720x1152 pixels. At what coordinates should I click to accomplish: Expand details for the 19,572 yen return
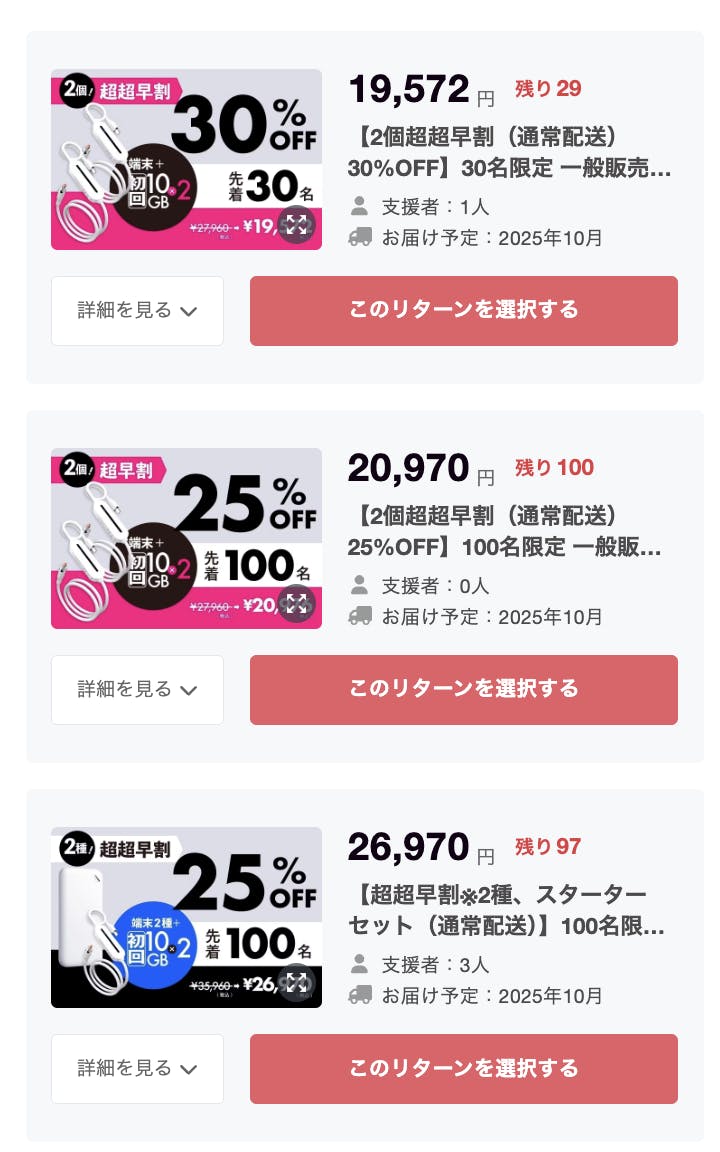137,311
